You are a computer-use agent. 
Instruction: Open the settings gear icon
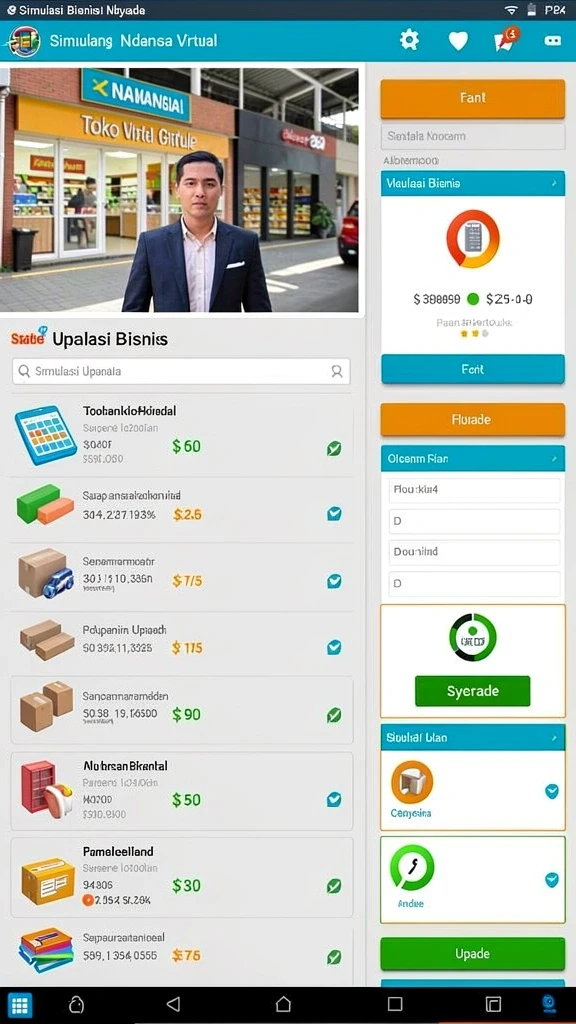409,40
